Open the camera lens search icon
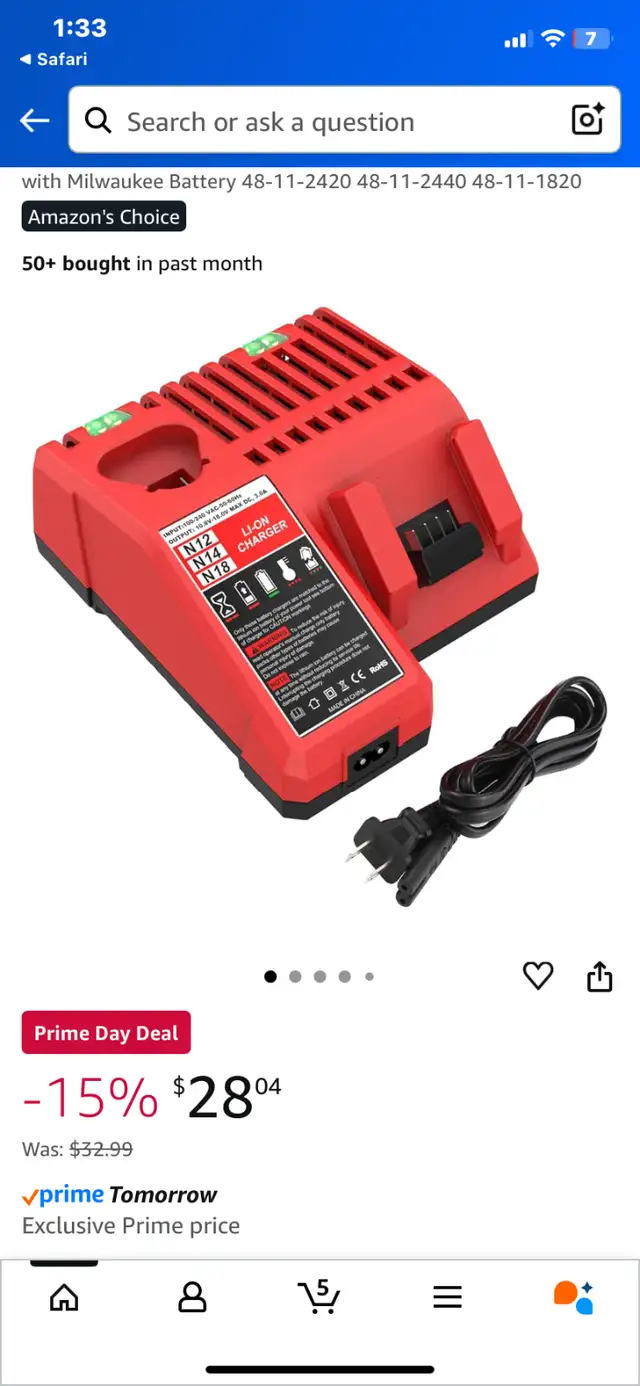Viewport: 640px width, 1386px height. tap(588, 121)
